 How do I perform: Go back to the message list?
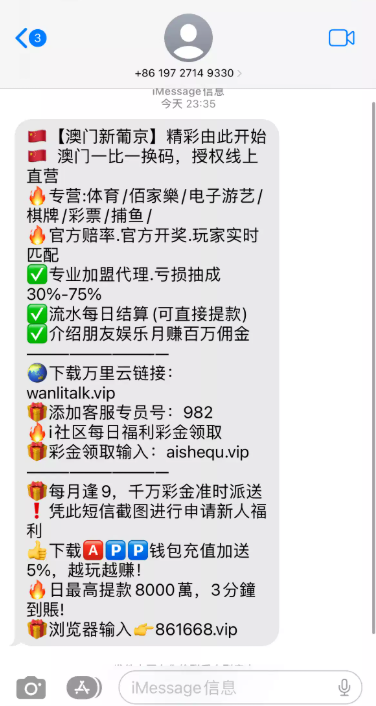[x=31, y=38]
